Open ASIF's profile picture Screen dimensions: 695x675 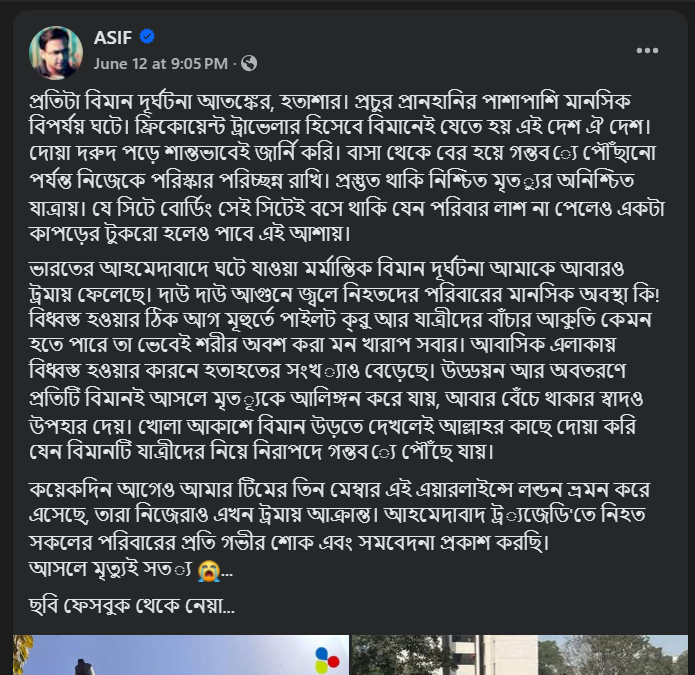click(x=56, y=52)
